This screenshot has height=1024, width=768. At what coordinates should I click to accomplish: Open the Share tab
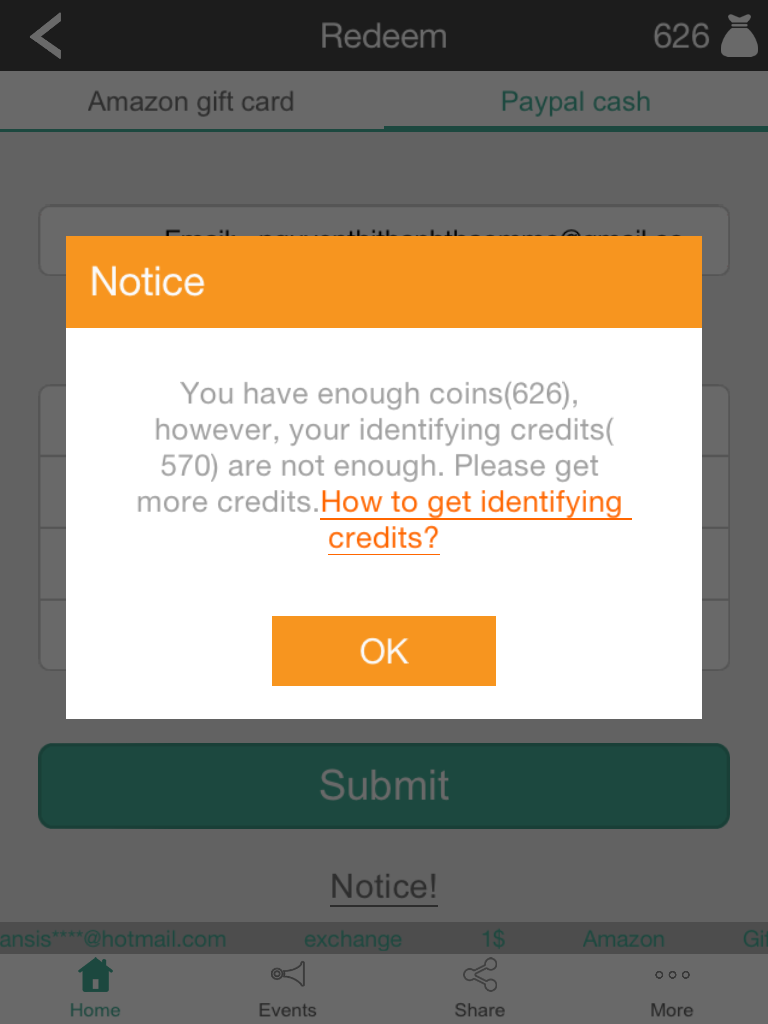pyautogui.click(x=479, y=988)
